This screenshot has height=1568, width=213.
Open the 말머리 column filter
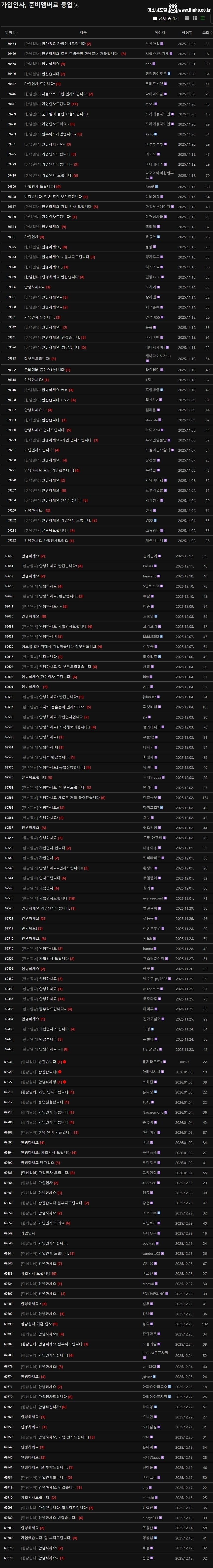click(12, 32)
